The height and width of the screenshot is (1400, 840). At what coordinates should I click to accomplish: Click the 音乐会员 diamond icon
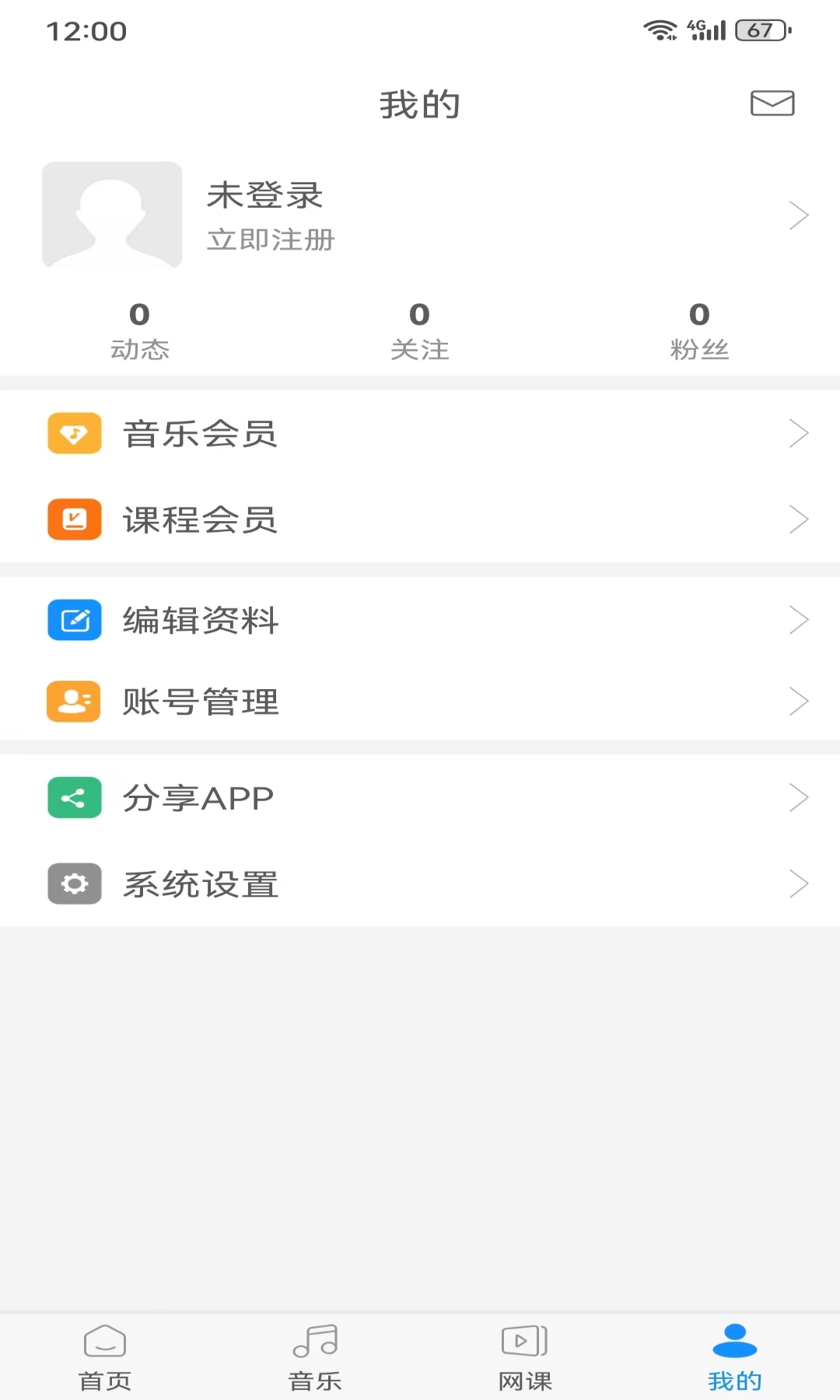pyautogui.click(x=74, y=433)
